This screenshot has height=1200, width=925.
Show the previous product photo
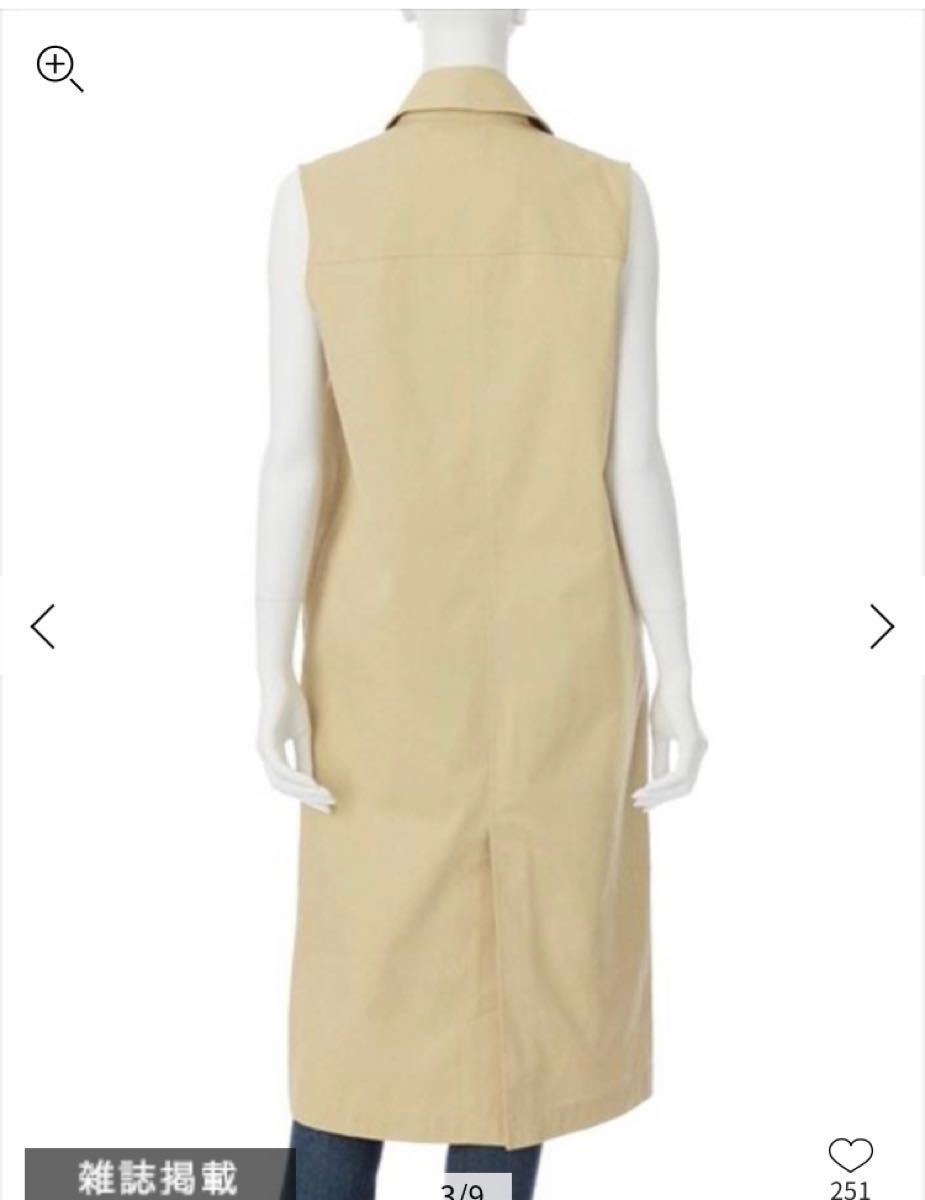point(42,627)
